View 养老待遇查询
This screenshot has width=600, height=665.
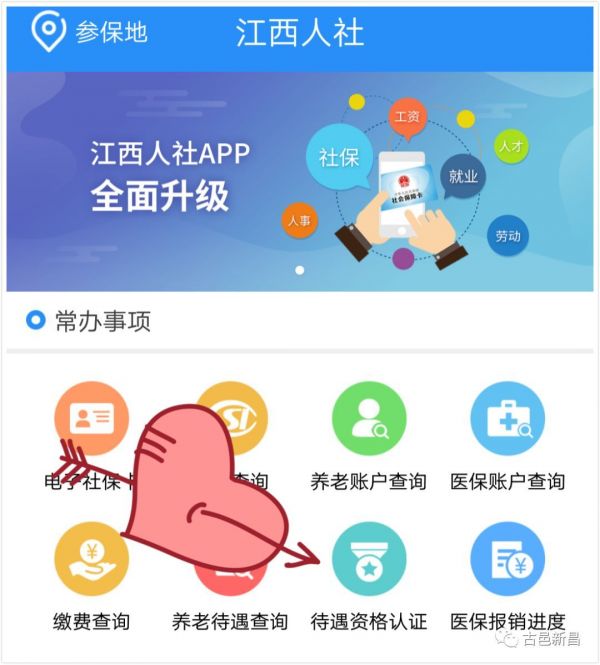tap(230, 620)
